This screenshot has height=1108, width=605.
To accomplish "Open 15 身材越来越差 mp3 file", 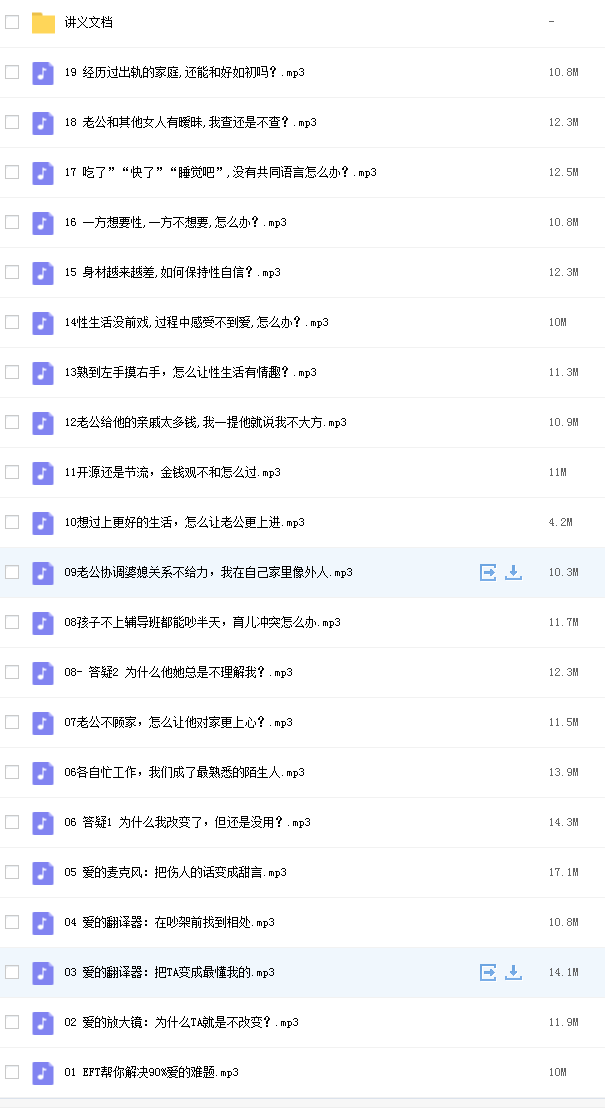I will pos(172,272).
